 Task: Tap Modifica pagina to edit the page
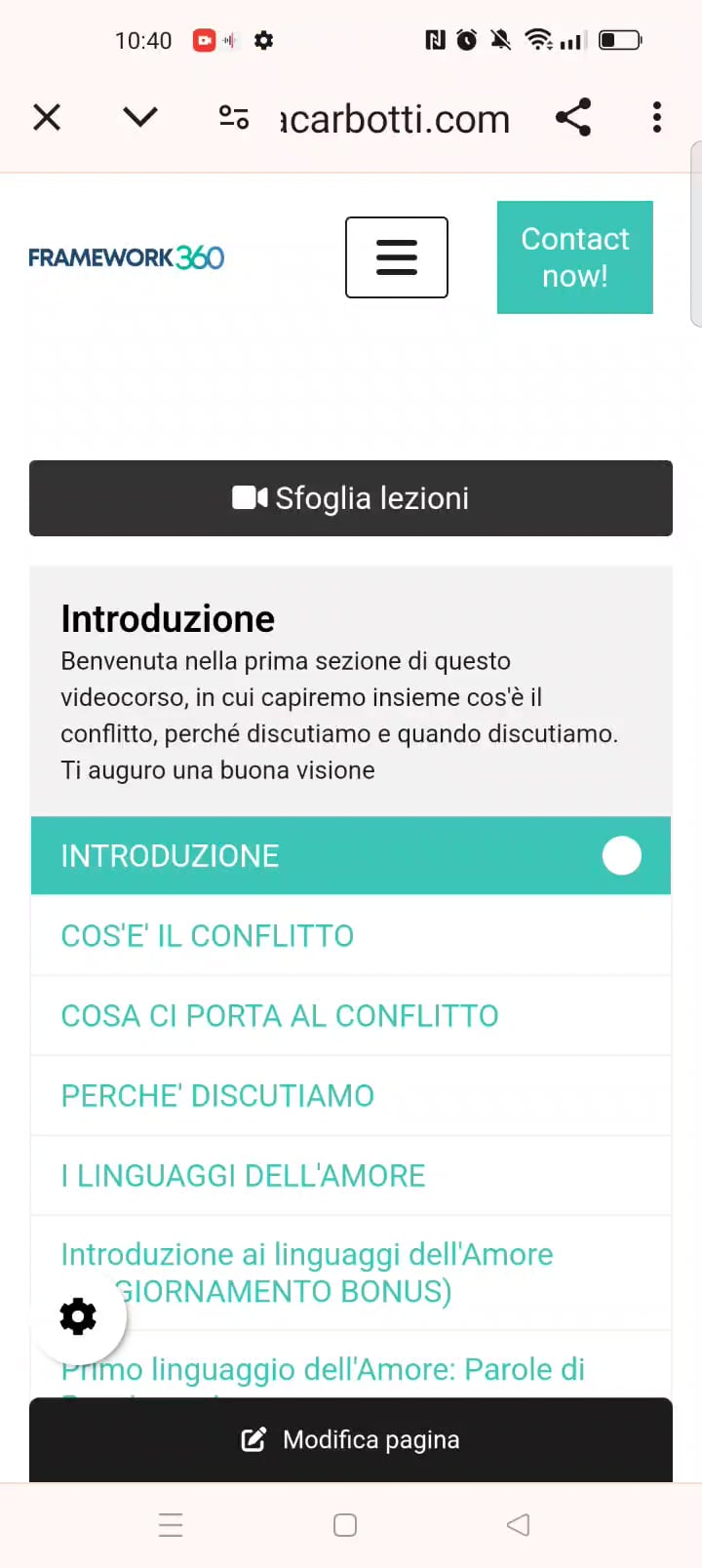tap(351, 1439)
